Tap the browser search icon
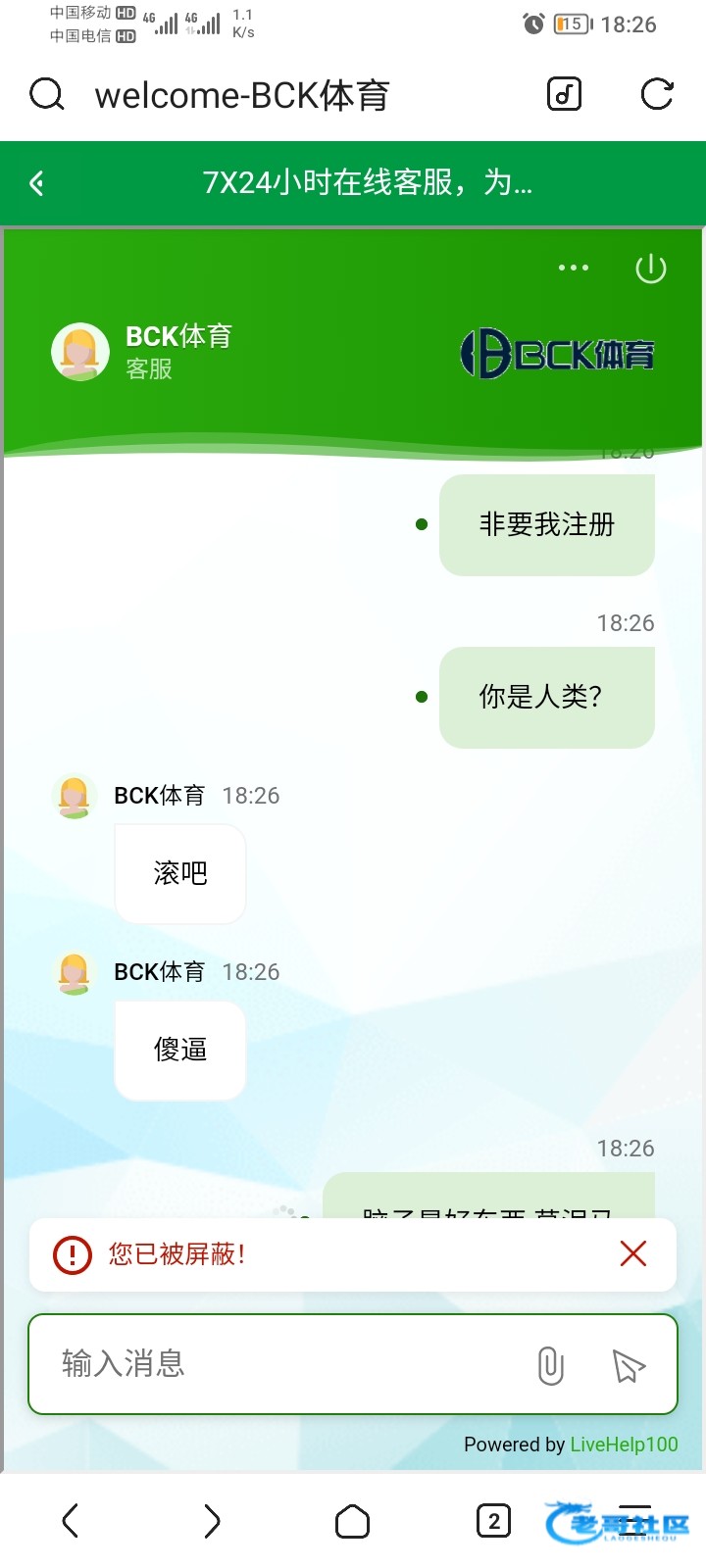Viewport: 706px width, 1568px height. tap(47, 95)
